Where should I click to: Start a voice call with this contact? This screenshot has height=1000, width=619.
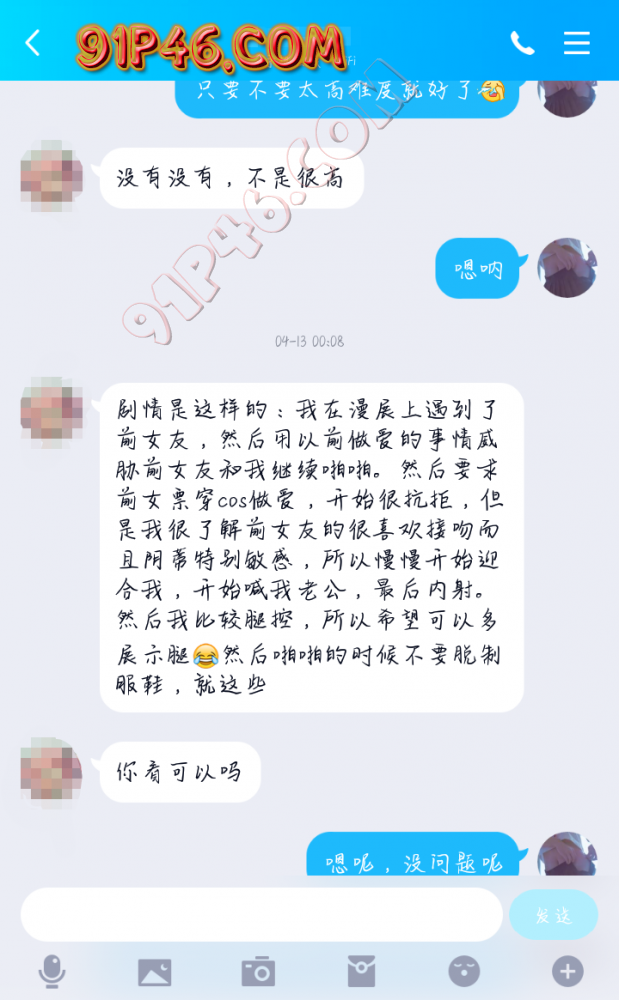pyautogui.click(x=522, y=43)
